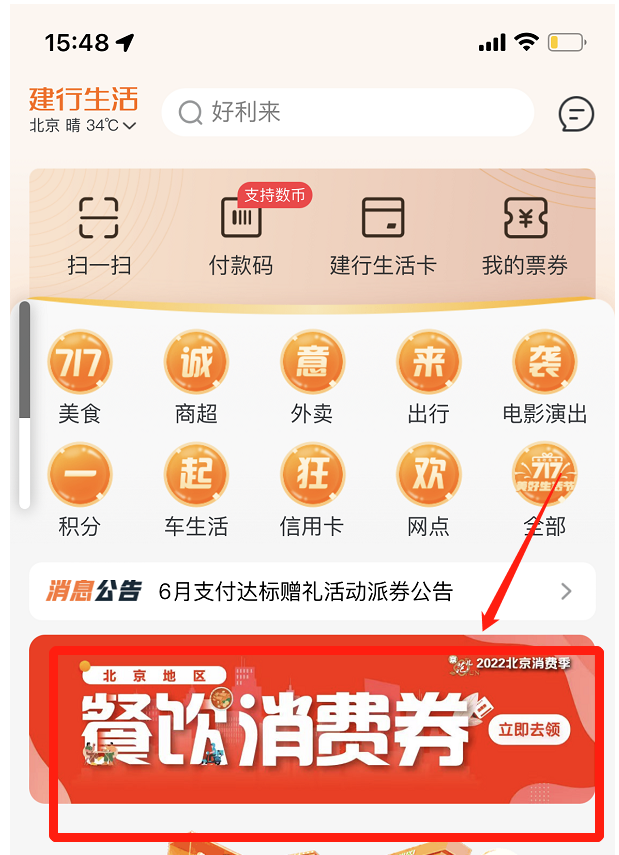View 我的票券 coupons
619x855 pixels.
(525, 236)
